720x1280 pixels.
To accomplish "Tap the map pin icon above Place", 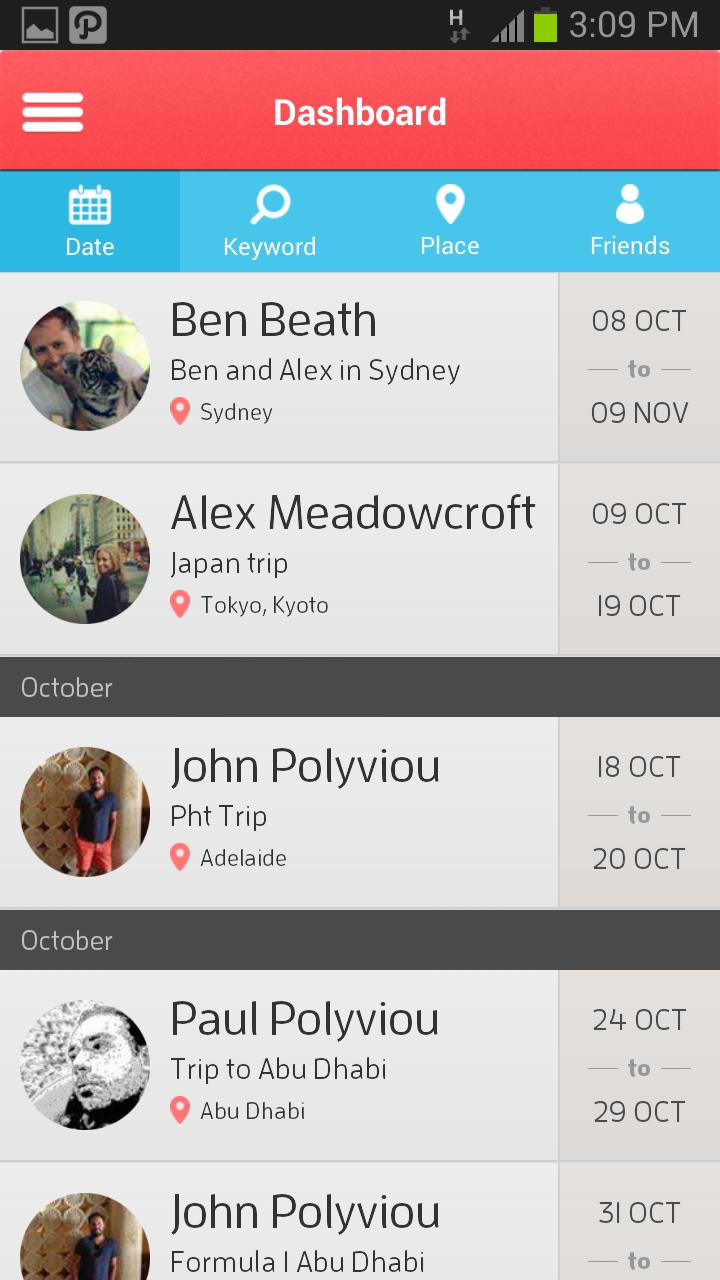I will pyautogui.click(x=449, y=204).
